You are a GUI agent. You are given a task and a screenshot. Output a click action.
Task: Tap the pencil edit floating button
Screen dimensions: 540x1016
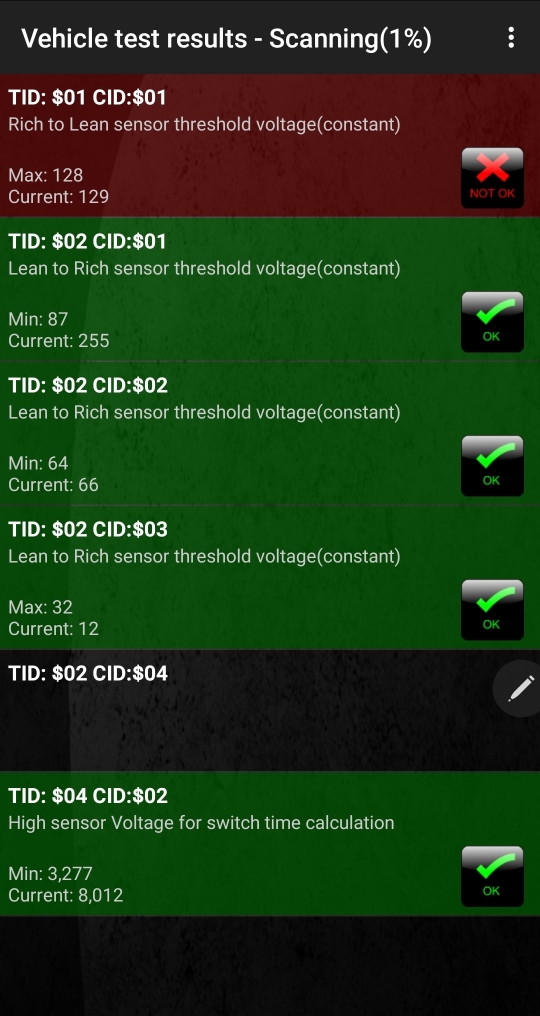click(x=521, y=688)
